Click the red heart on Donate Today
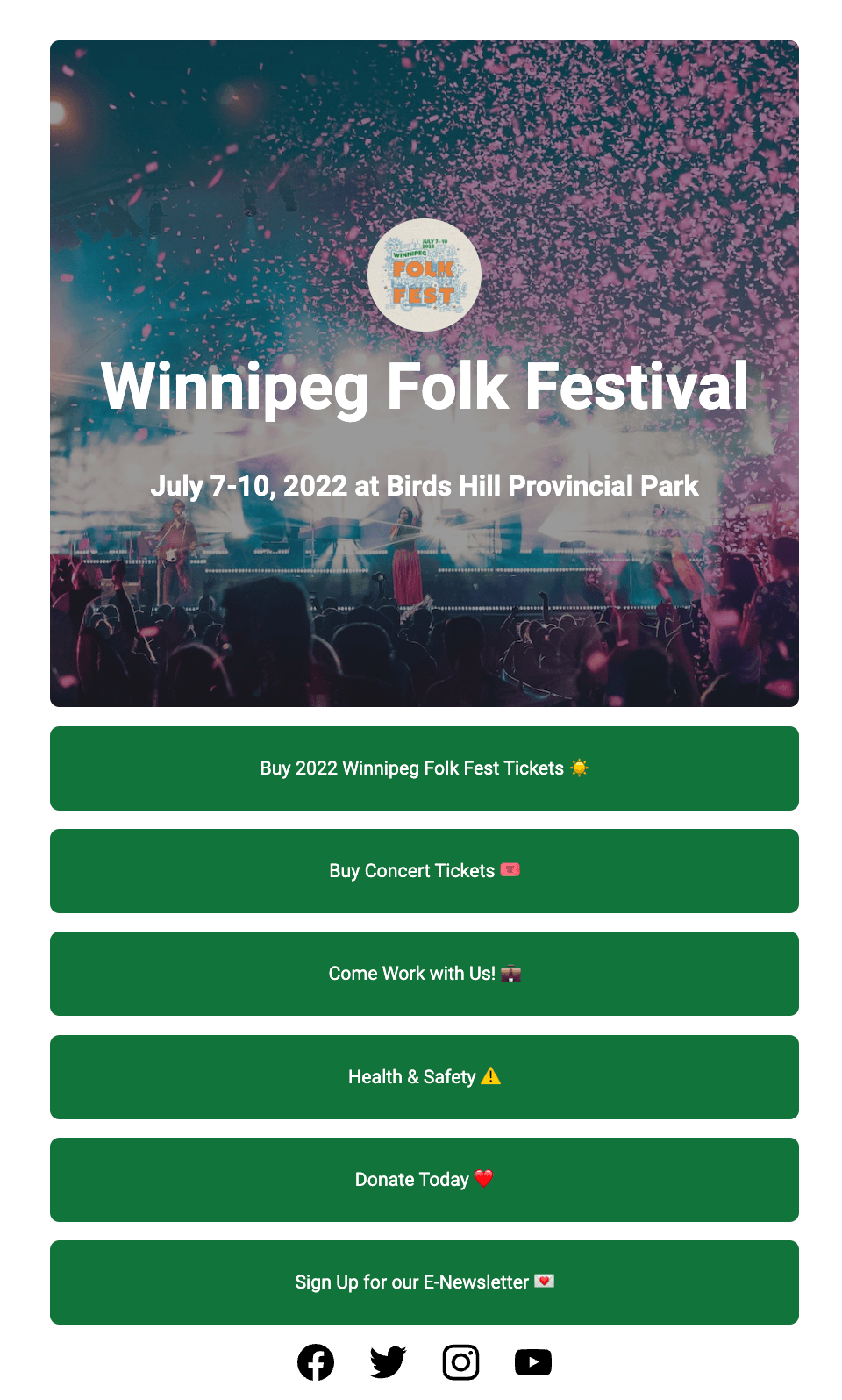Viewport: 842px width, 1400px height. 483,1179
